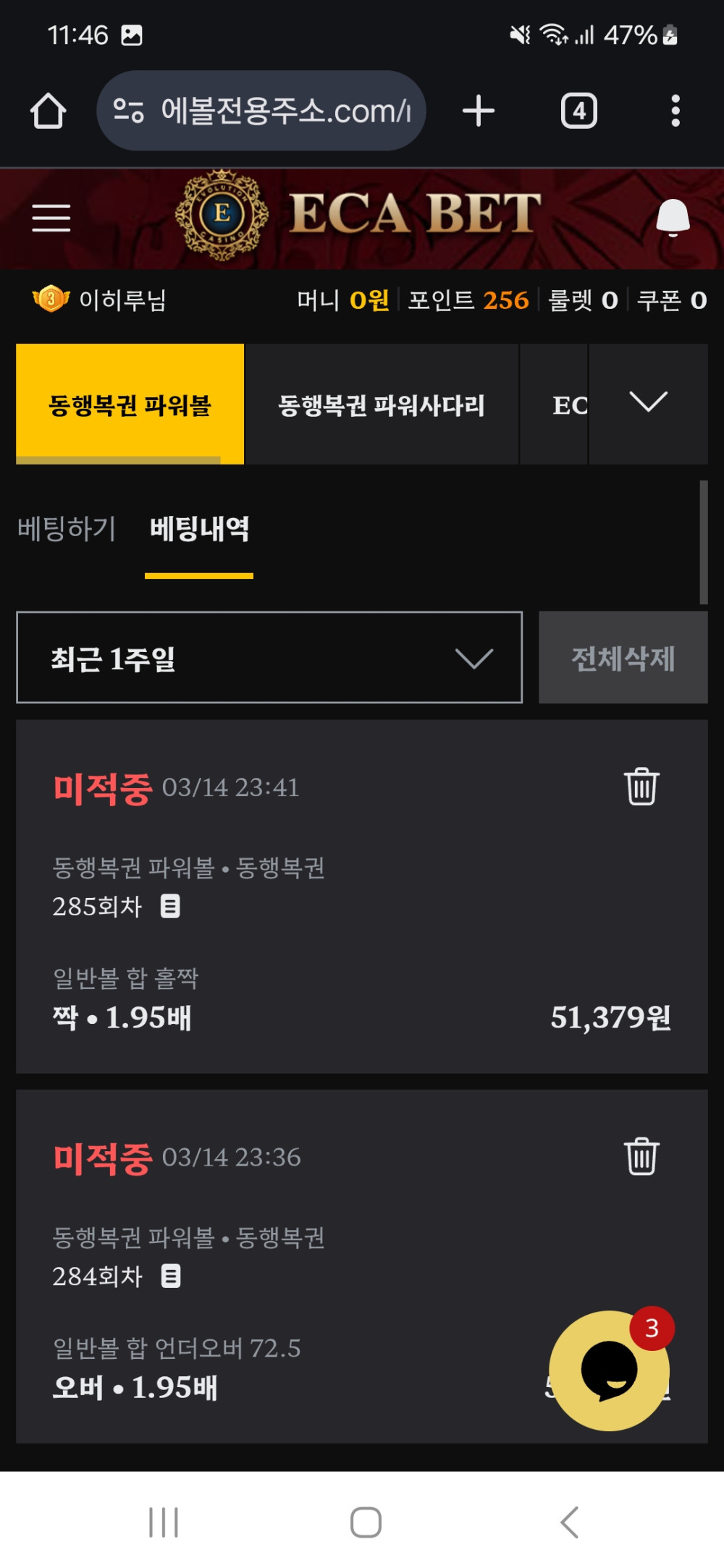Delete the 03/14 23:36 bet record
The image size is (724, 1568).
coord(641,1156)
